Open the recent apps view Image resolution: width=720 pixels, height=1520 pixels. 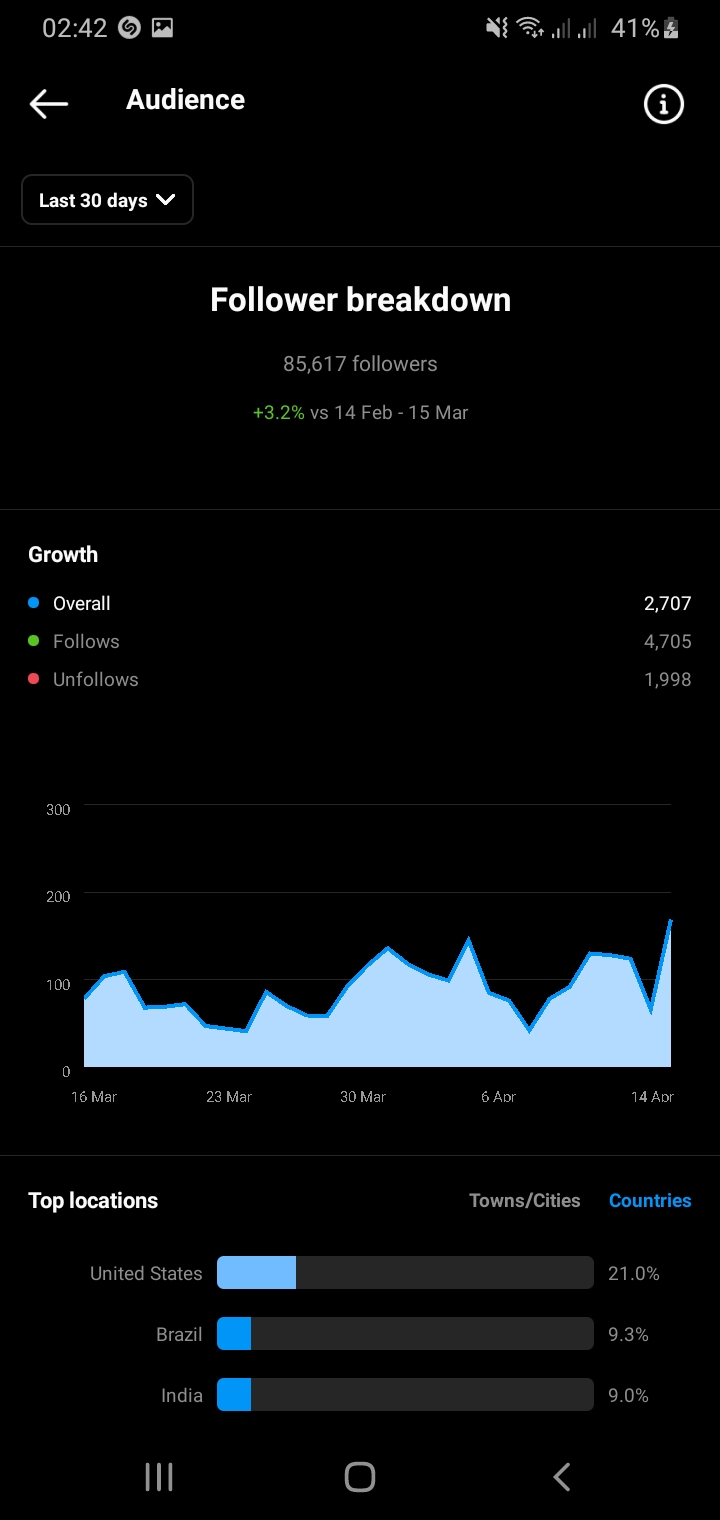[x=159, y=1476]
